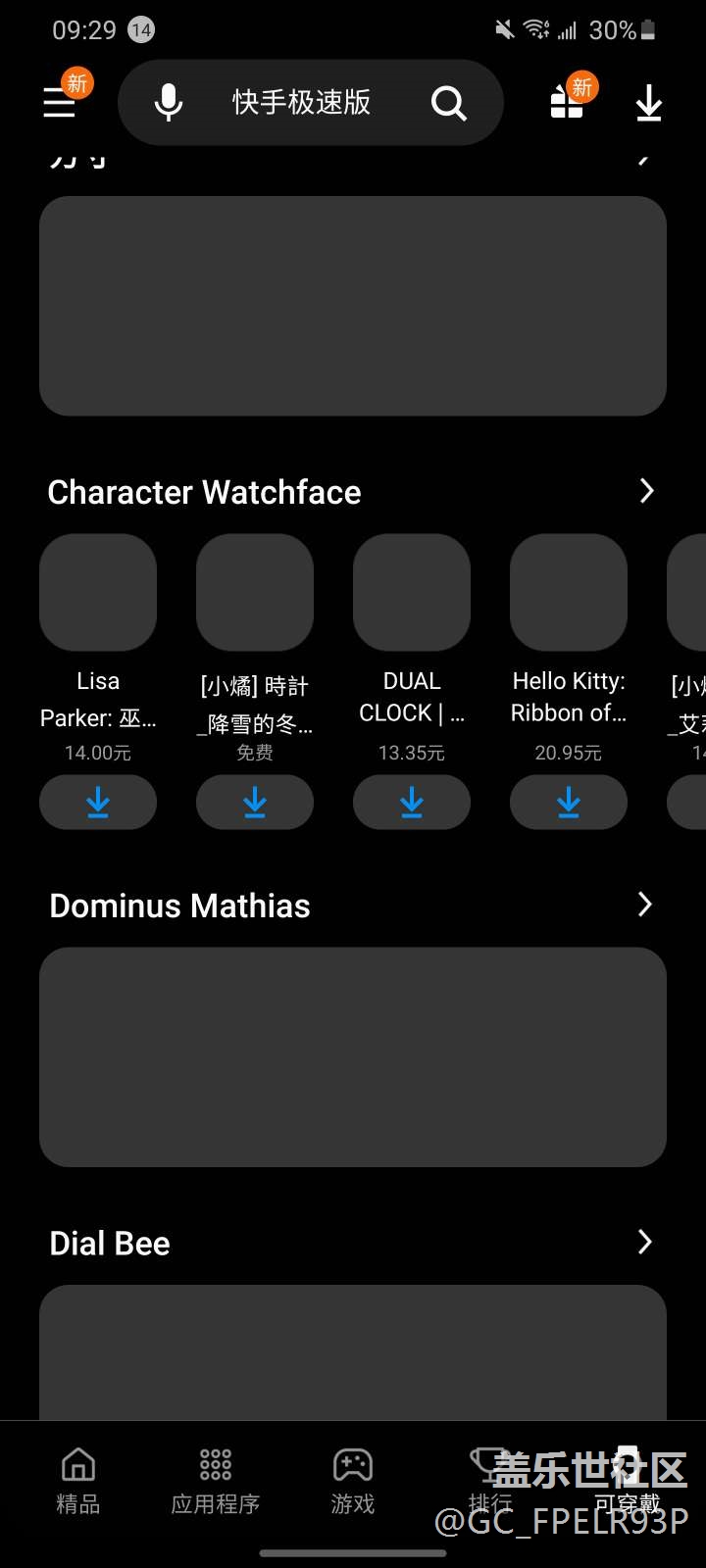Open the Hello Kitty: Ribbon watchface tile

[569, 592]
